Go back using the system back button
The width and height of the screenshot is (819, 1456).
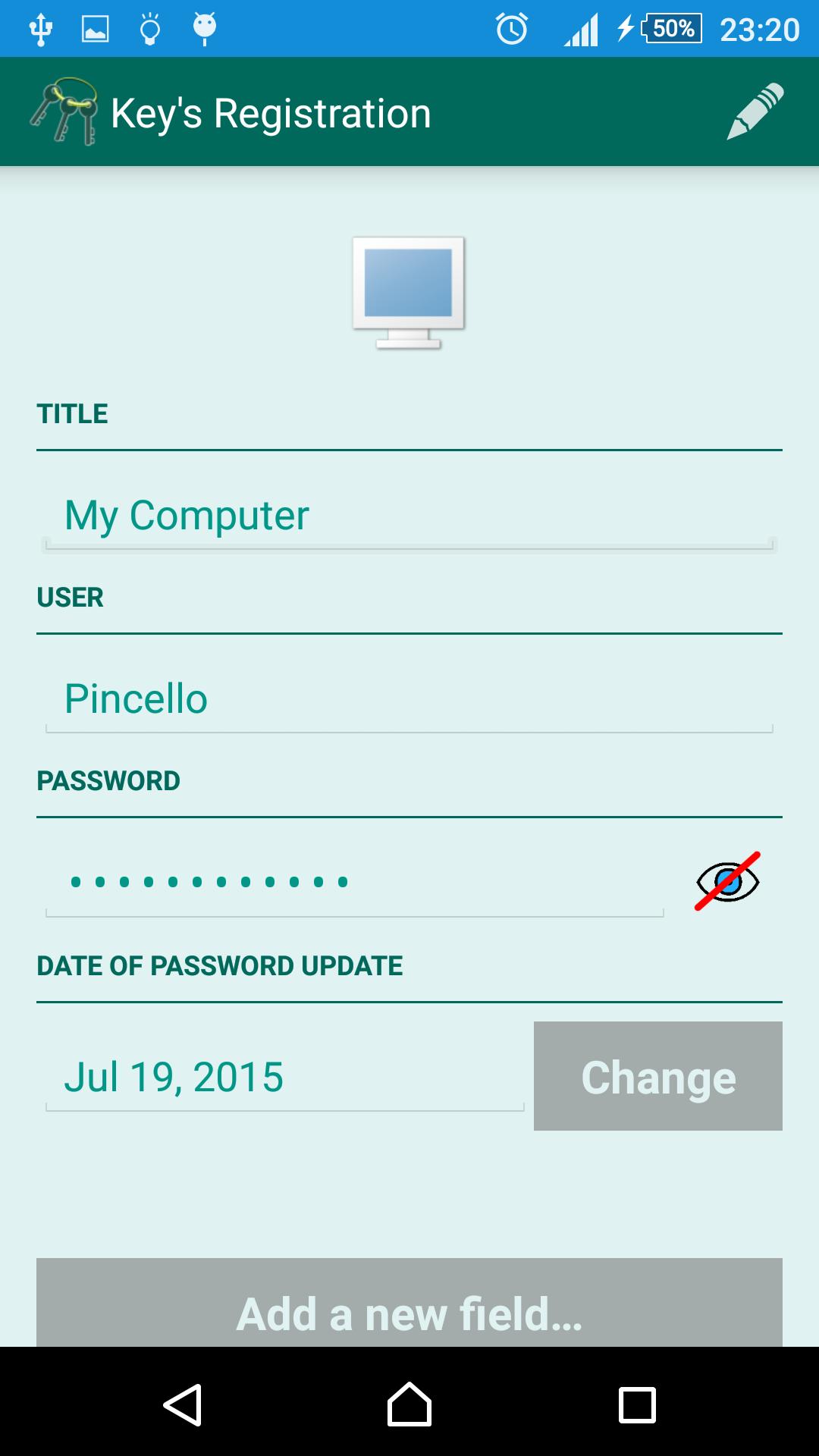tap(183, 1404)
